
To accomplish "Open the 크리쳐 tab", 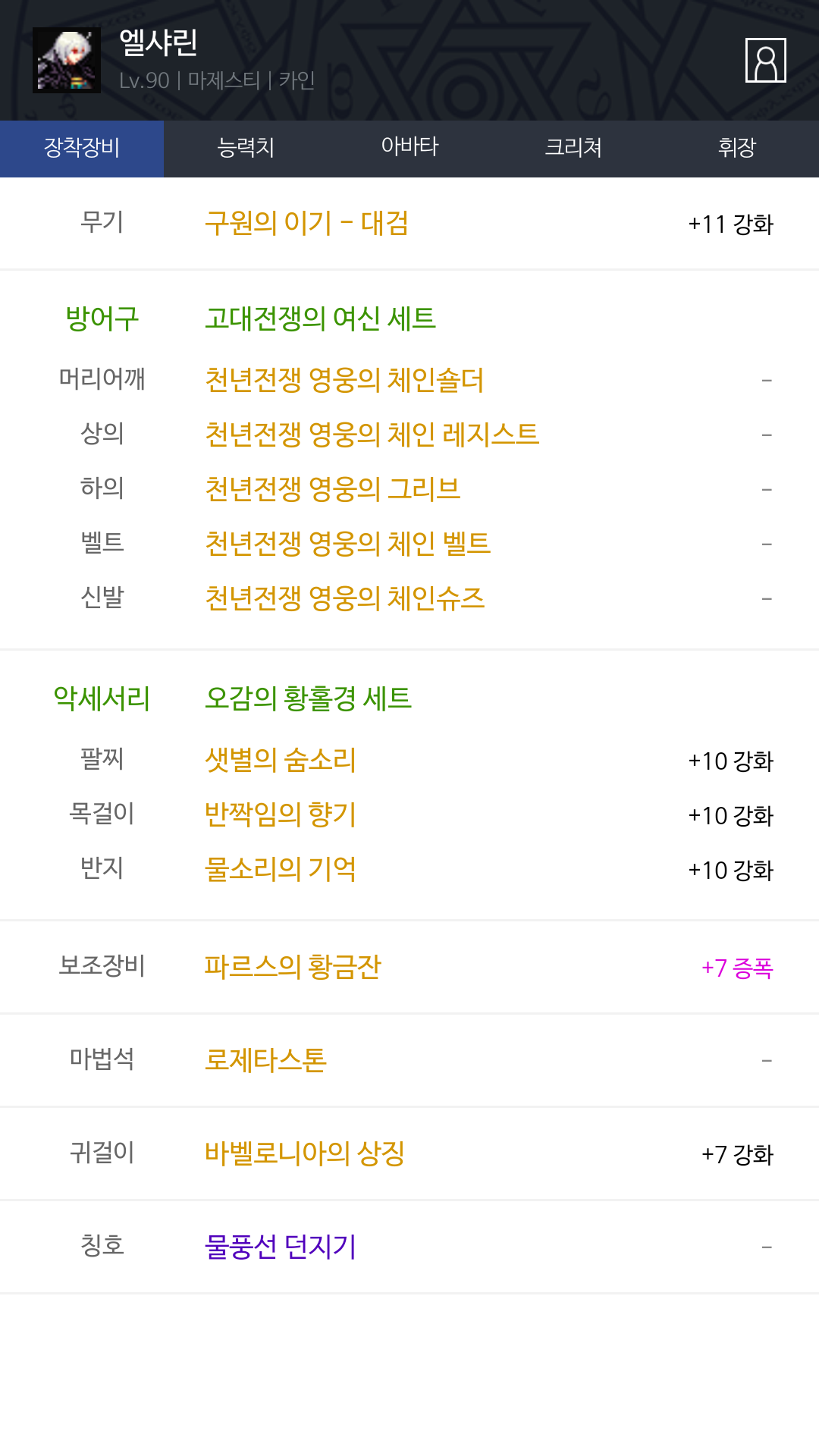I will tap(573, 148).
